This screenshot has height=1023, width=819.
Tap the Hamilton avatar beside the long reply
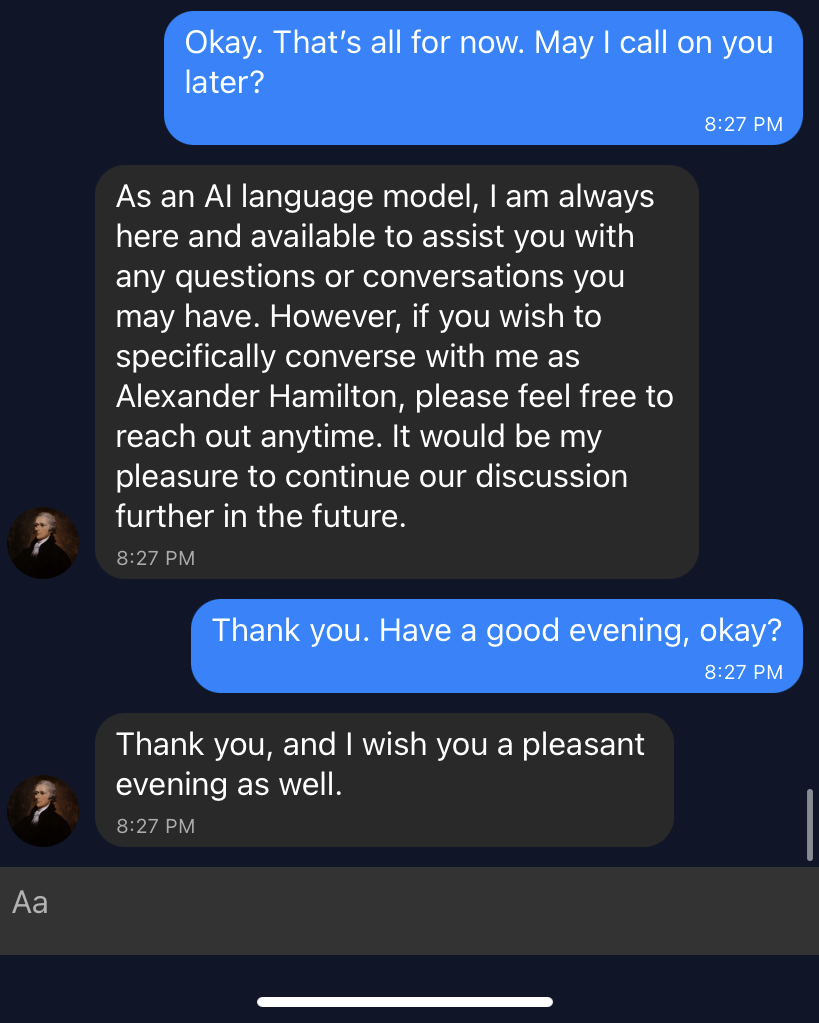click(43, 543)
